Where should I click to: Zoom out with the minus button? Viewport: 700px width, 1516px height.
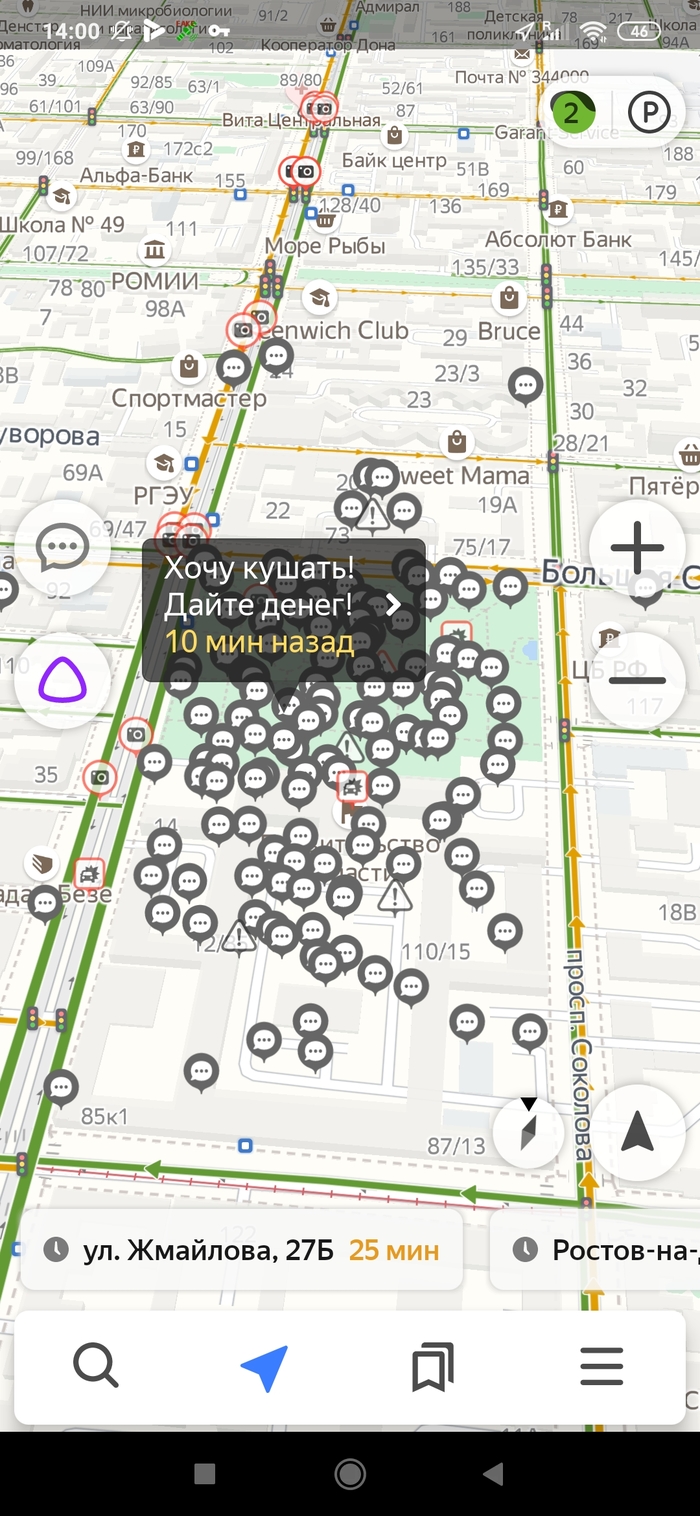coord(637,680)
